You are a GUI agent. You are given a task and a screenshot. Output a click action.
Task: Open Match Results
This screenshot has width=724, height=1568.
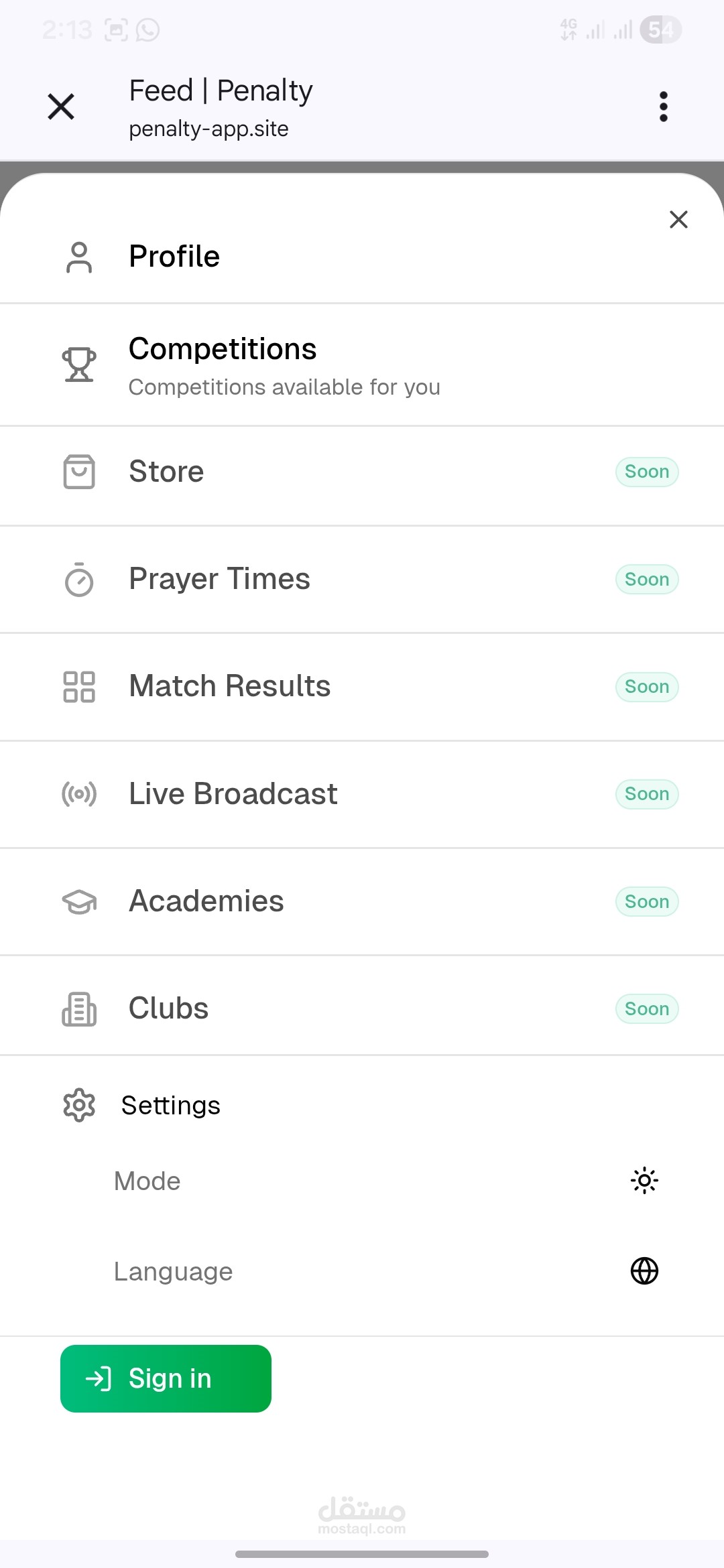[x=229, y=686]
